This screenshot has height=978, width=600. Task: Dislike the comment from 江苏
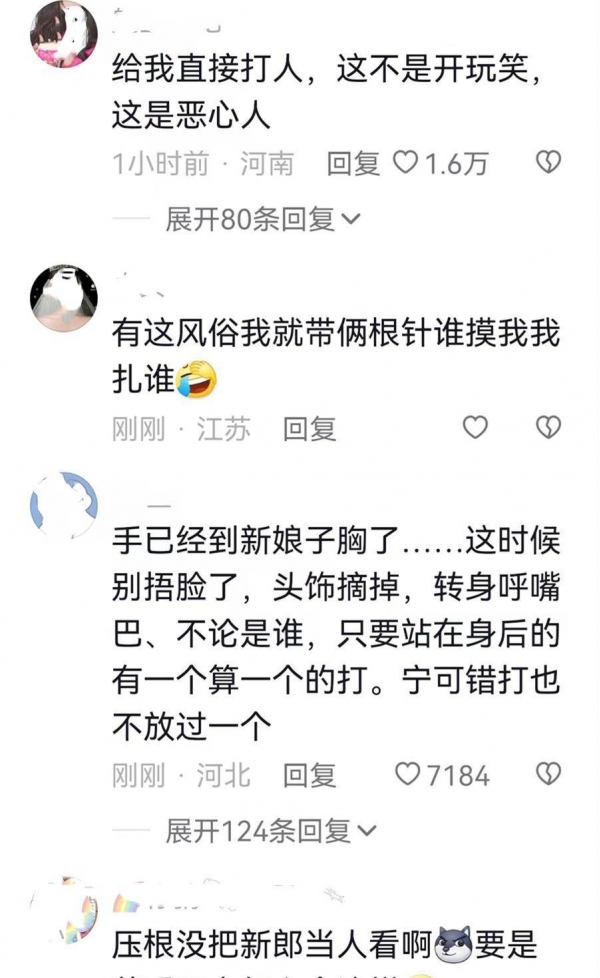pos(548,428)
